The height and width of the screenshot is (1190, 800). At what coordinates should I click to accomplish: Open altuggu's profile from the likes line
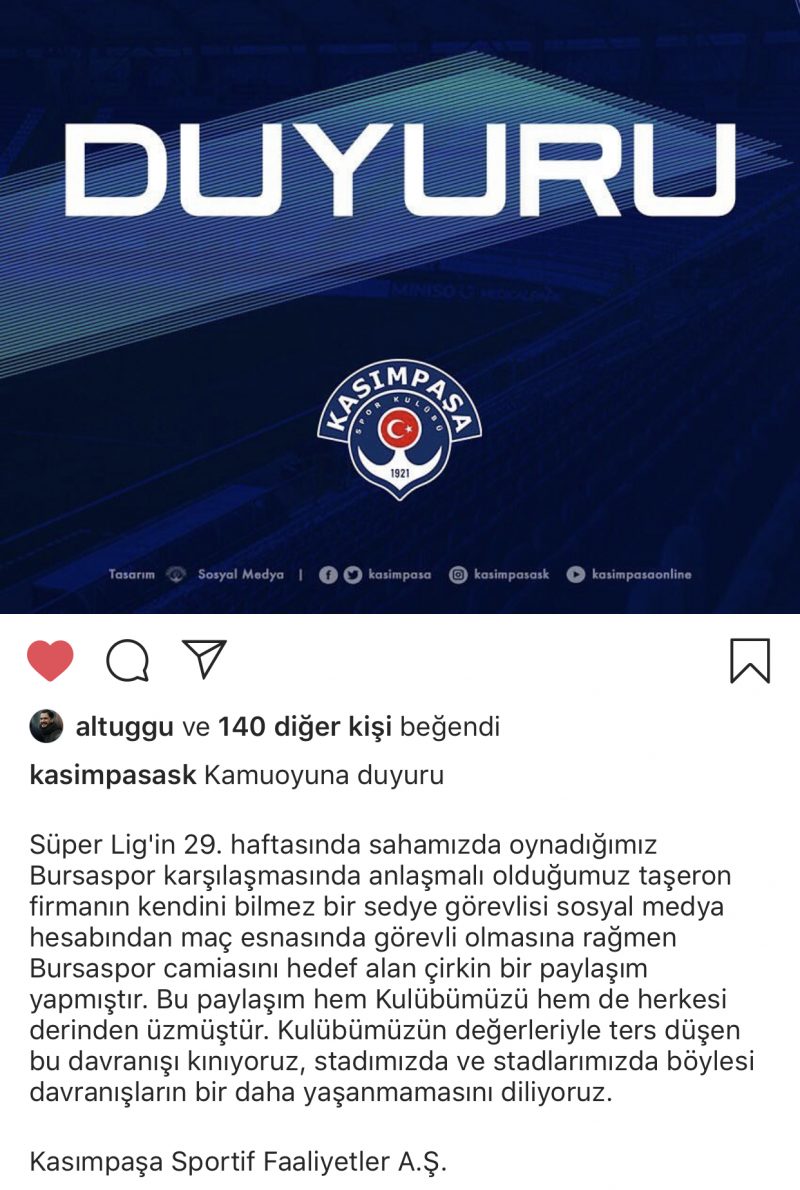123,727
